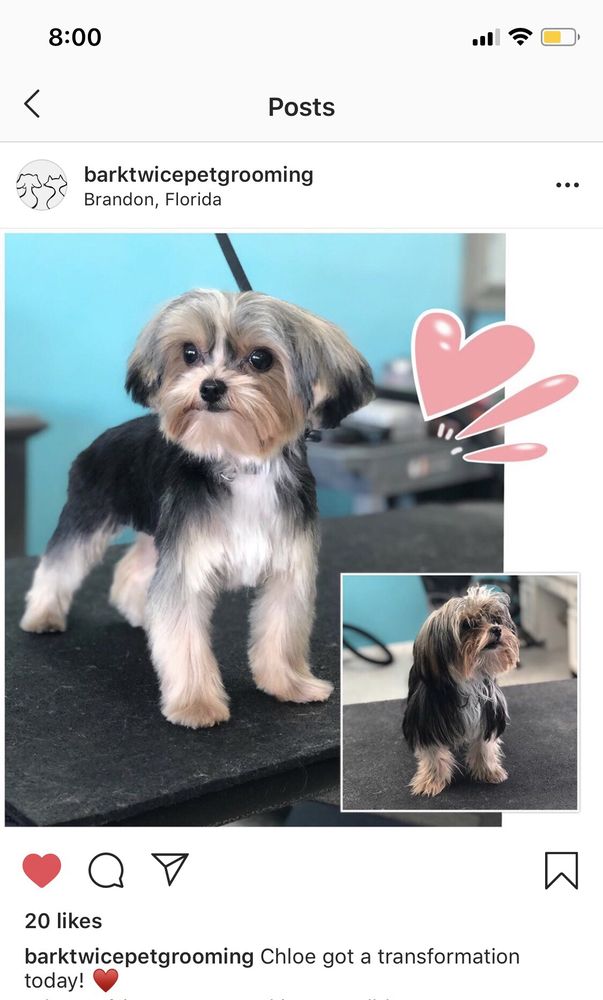
Task: Open the post's three-dot options menu
Action: (567, 185)
